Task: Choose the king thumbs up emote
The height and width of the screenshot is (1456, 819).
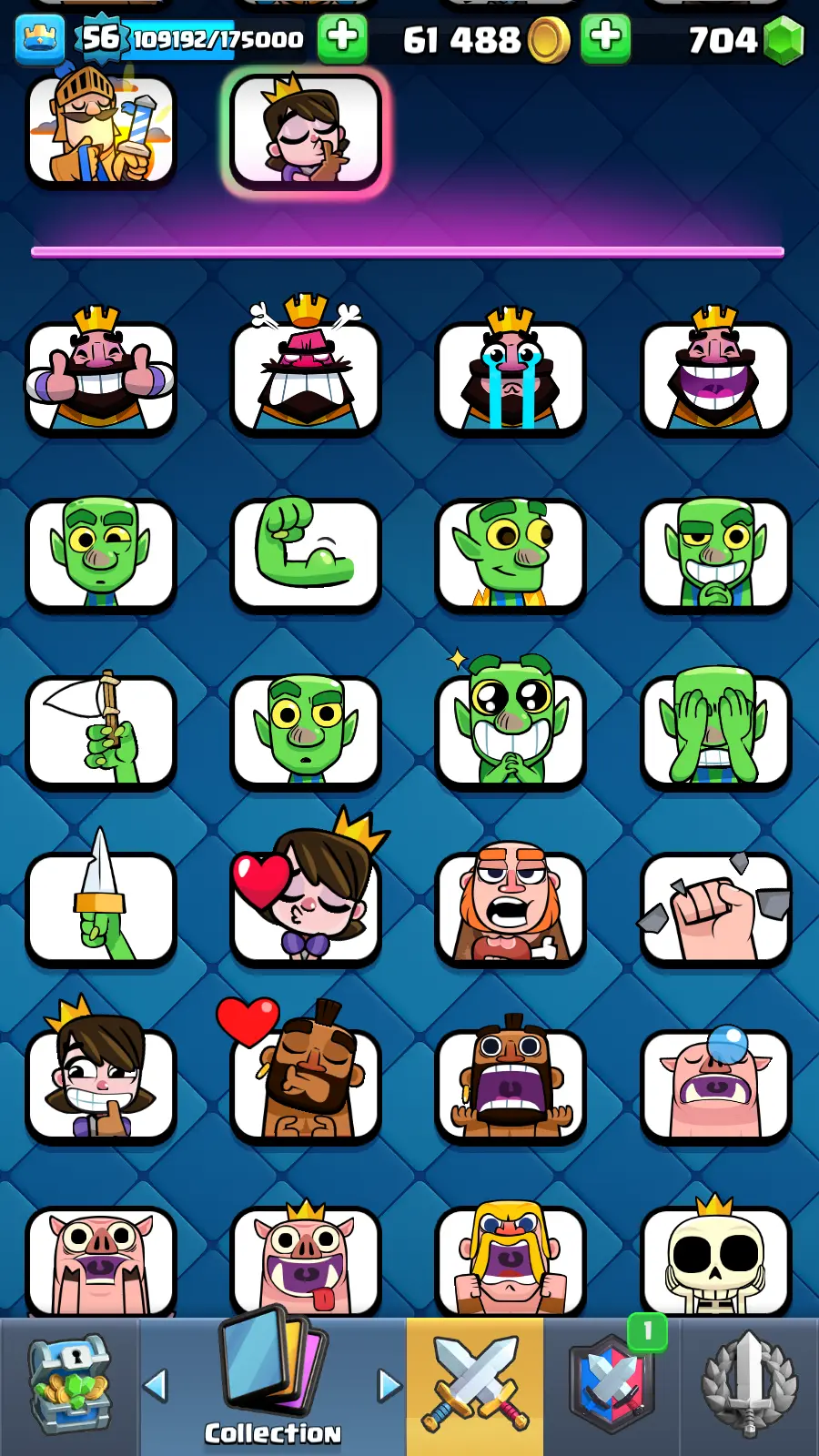Action: pos(100,375)
